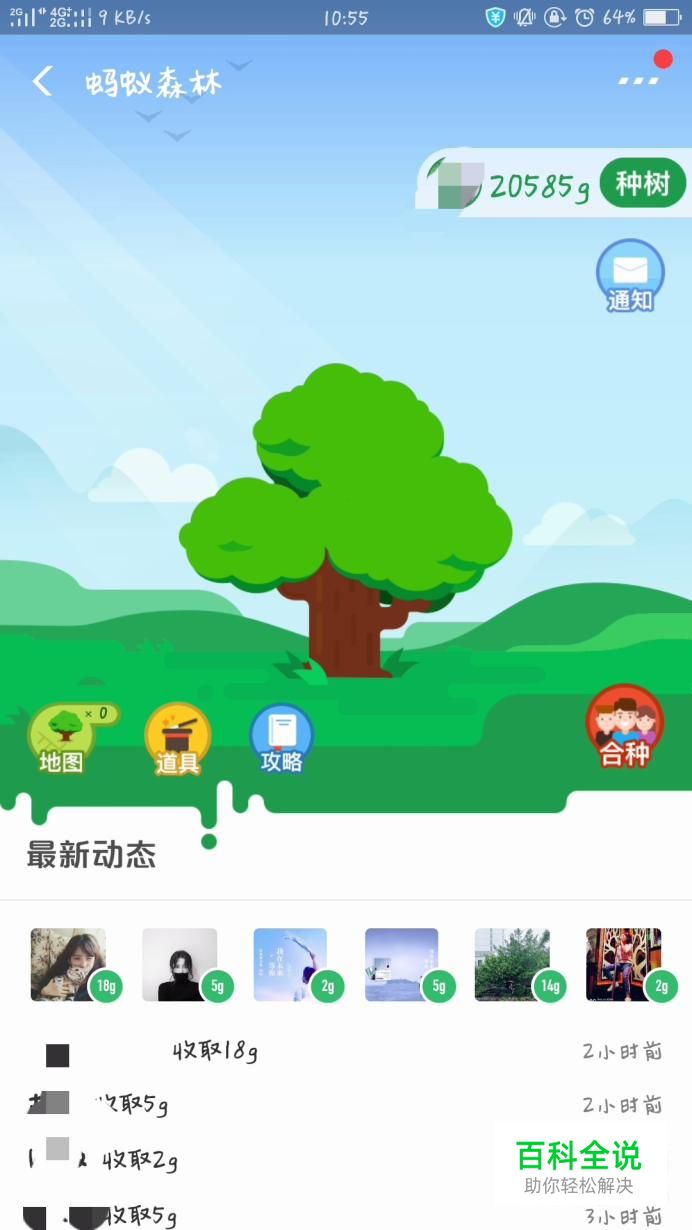Open friend avatar with 18g badge

68,964
